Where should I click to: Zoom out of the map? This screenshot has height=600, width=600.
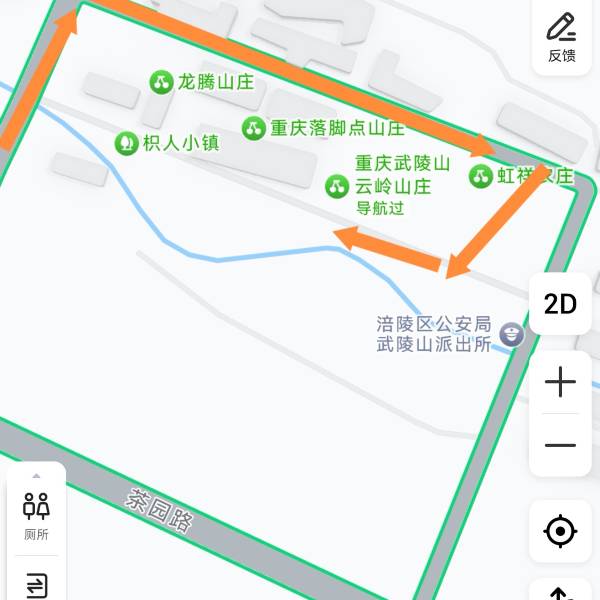point(560,445)
